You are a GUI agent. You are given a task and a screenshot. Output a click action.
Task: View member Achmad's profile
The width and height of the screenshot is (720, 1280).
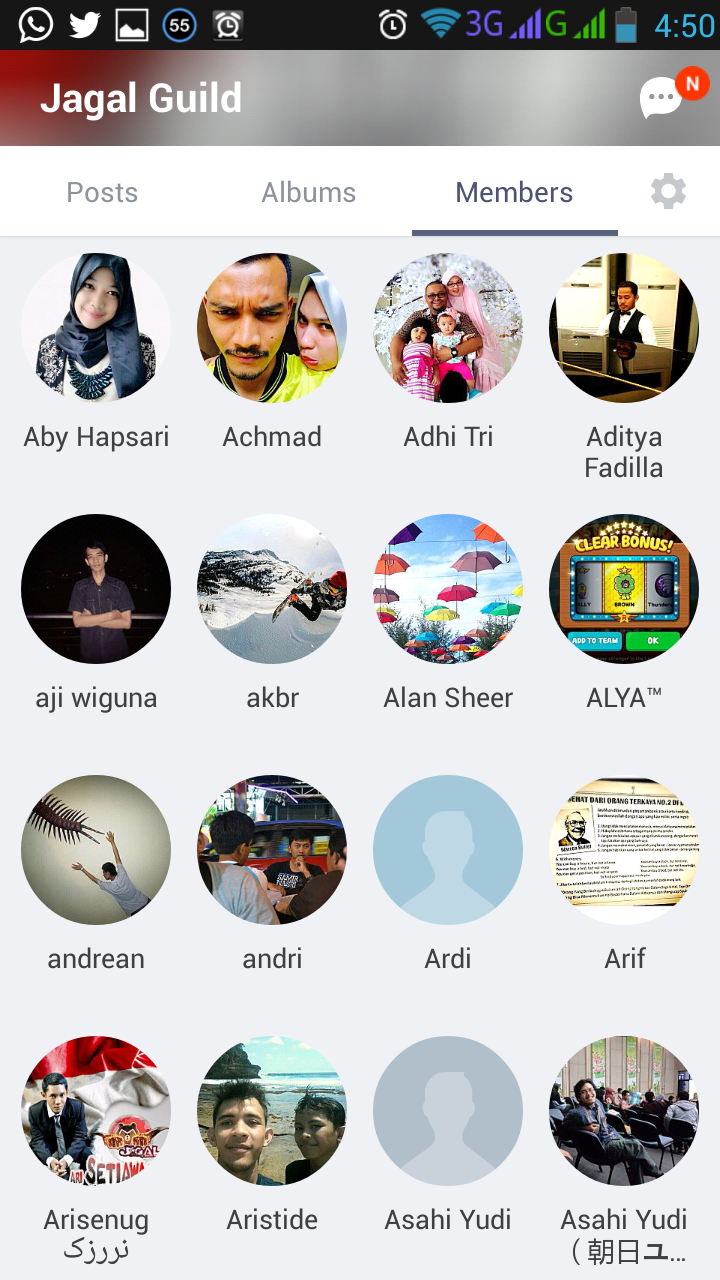coord(272,328)
